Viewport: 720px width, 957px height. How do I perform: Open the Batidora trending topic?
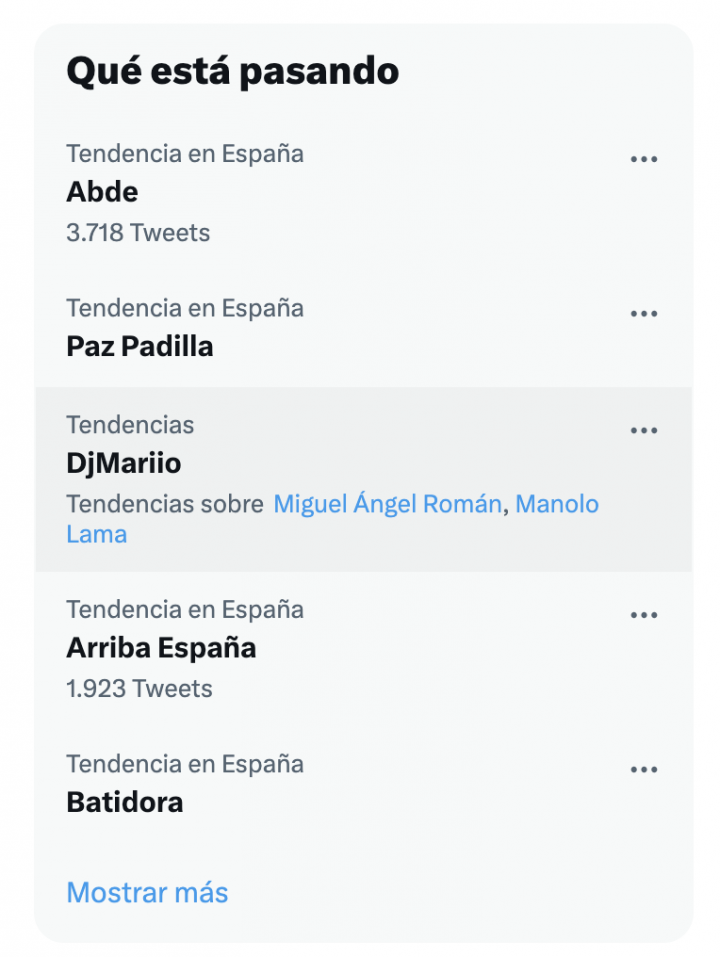[x=125, y=802]
